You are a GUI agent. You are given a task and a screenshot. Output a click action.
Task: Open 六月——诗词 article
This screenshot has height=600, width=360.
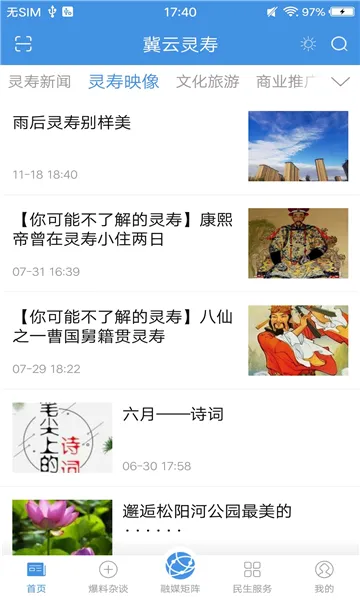[180, 437]
